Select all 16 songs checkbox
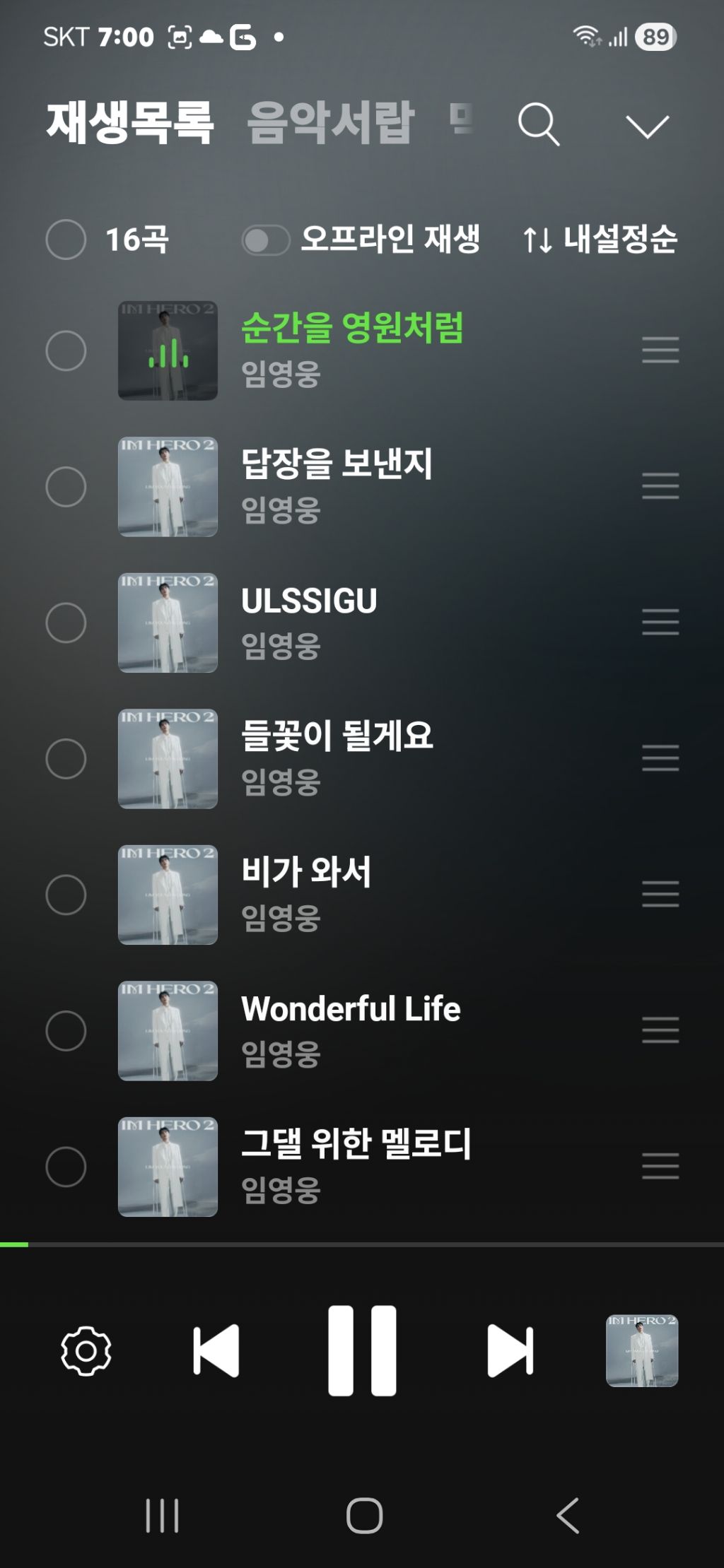This screenshot has height=1568, width=724. [x=66, y=240]
